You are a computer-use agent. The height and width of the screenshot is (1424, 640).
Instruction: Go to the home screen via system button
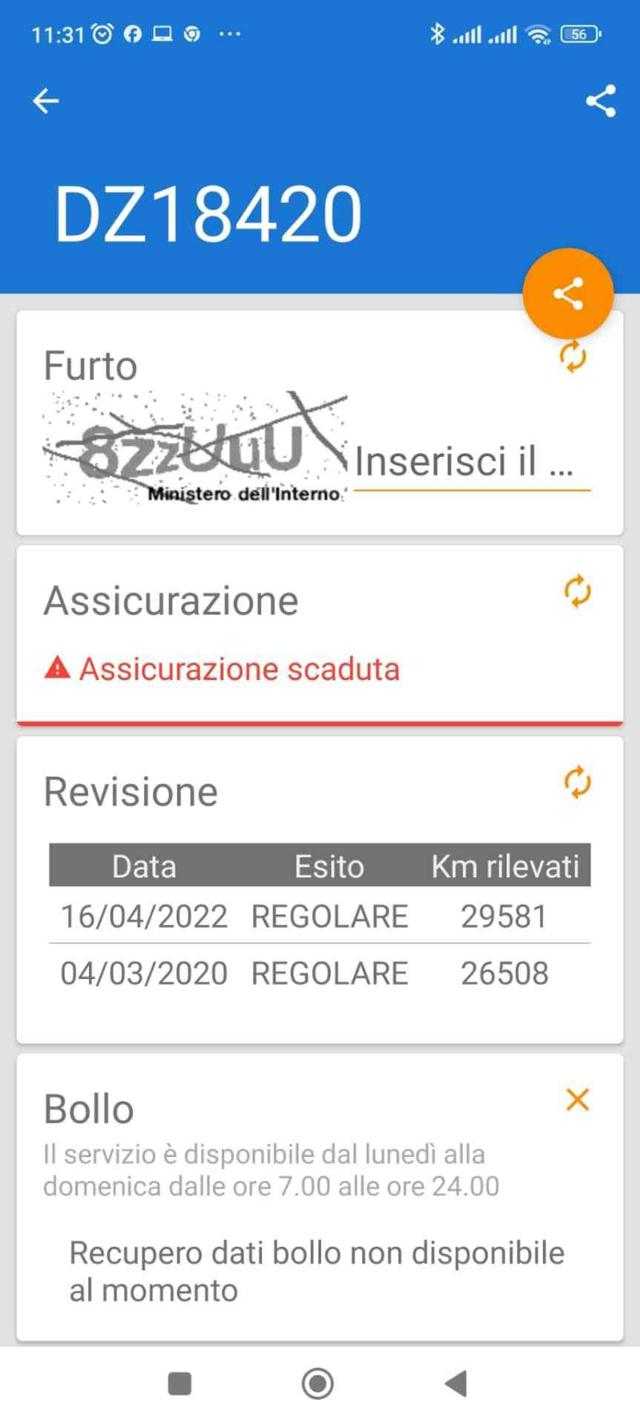tap(318, 1383)
